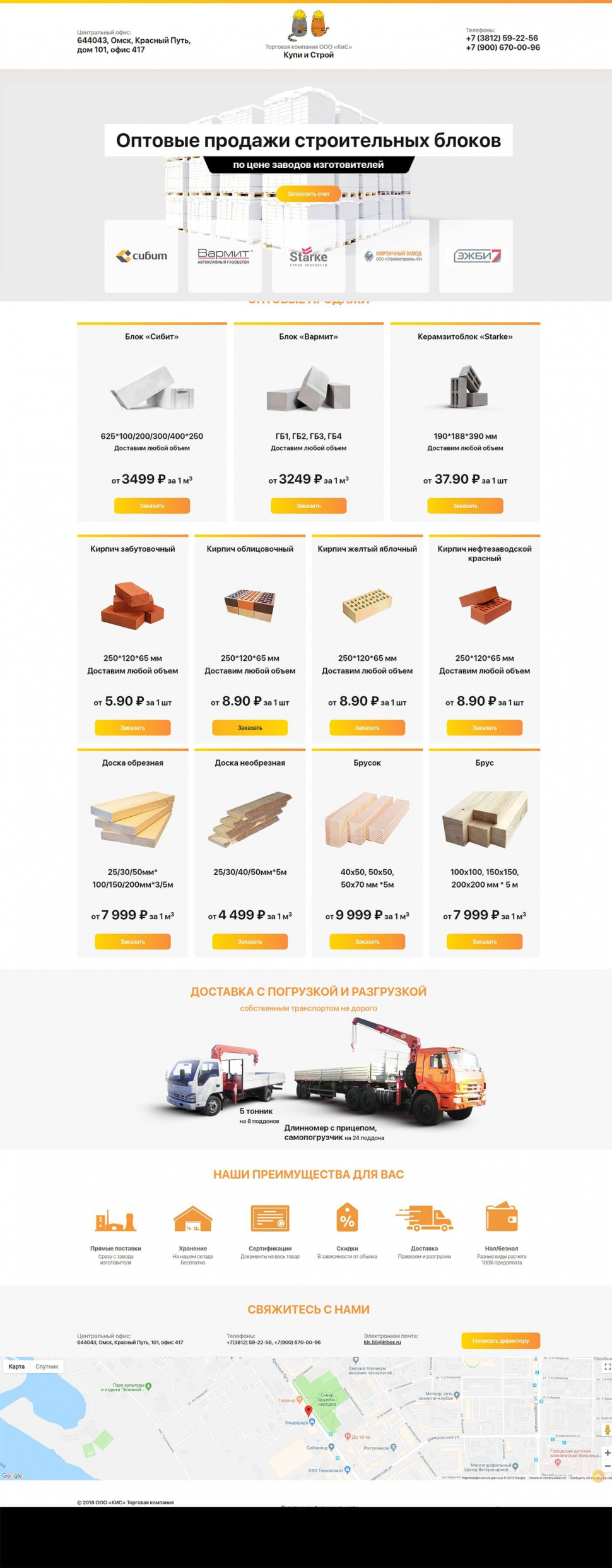This screenshot has width=612, height=1568.
Task: Order the «Вармит» block
Action: 309,506
